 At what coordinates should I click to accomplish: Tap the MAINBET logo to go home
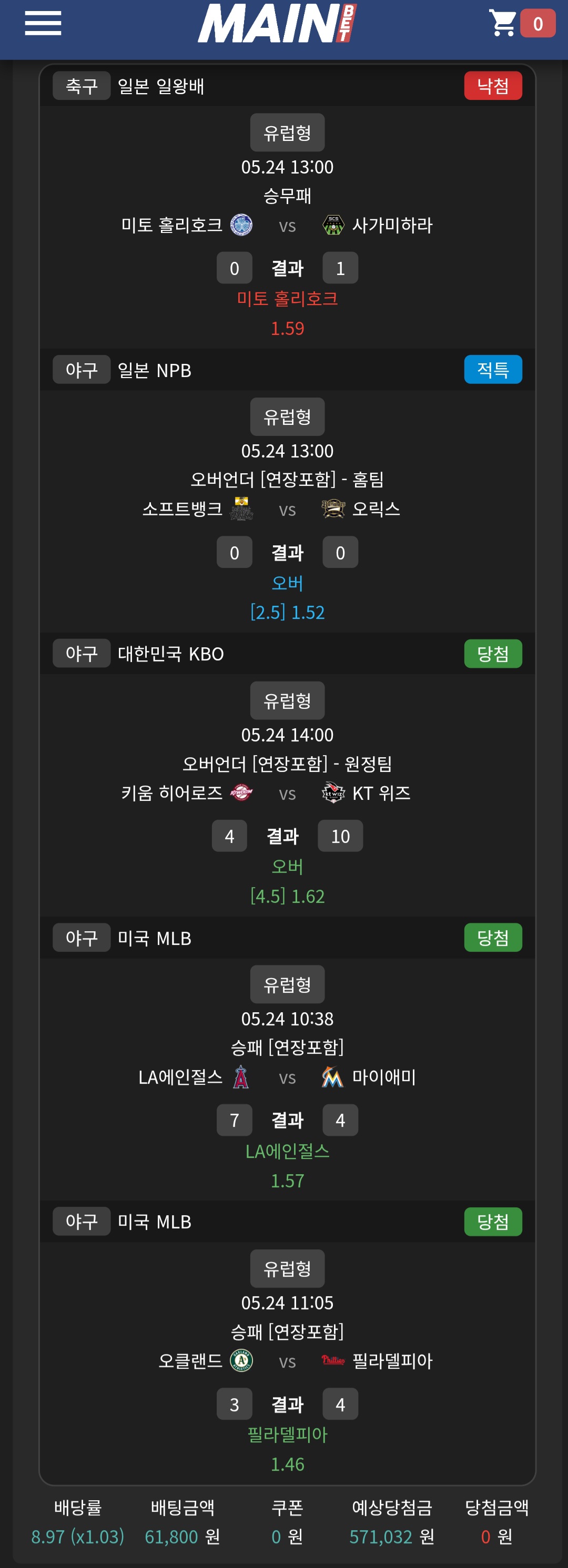[x=277, y=24]
